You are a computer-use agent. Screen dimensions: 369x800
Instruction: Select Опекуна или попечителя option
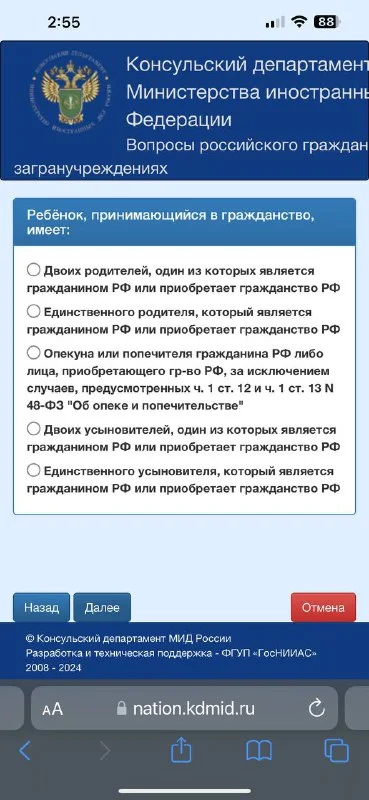33,352
